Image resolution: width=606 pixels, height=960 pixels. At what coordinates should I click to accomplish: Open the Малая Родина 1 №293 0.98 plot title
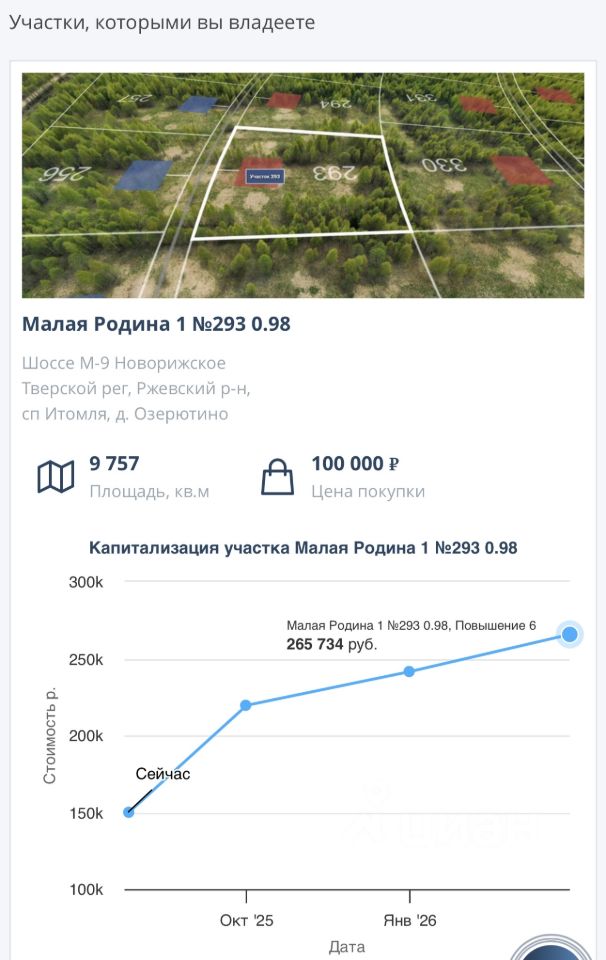[156, 324]
